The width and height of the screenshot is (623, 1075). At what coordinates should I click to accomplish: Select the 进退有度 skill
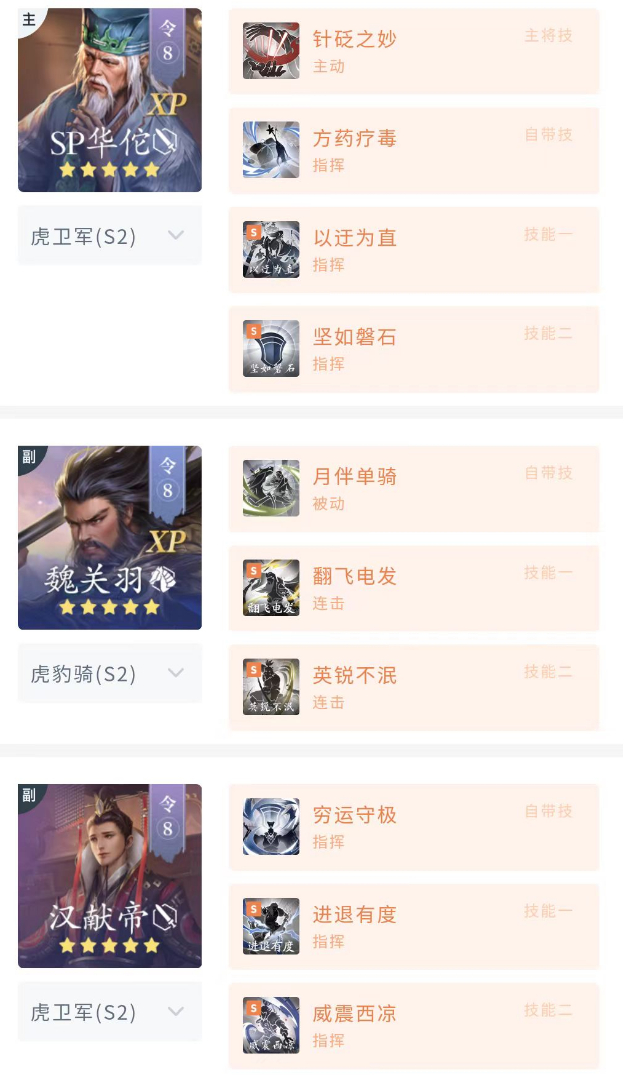tap(414, 926)
